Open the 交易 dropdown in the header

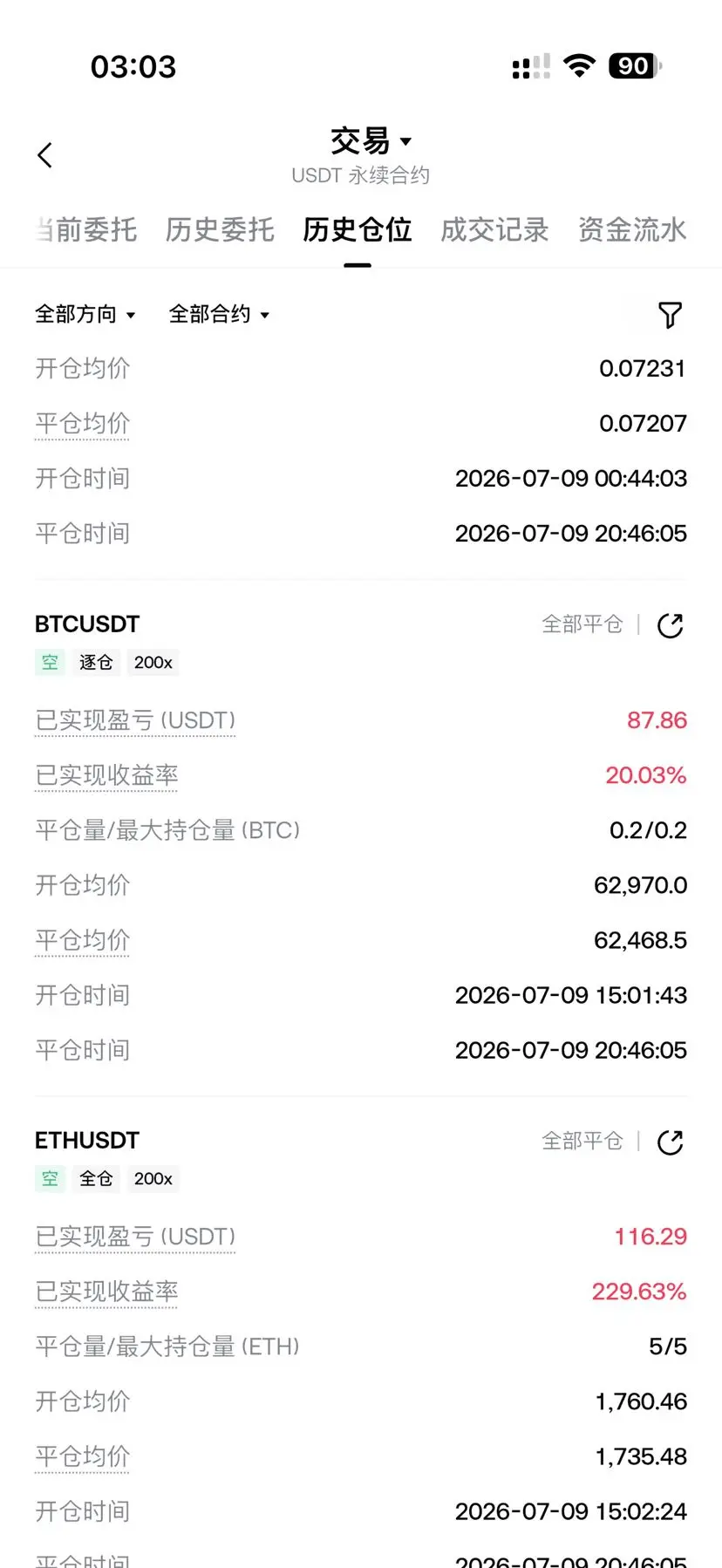(x=371, y=141)
